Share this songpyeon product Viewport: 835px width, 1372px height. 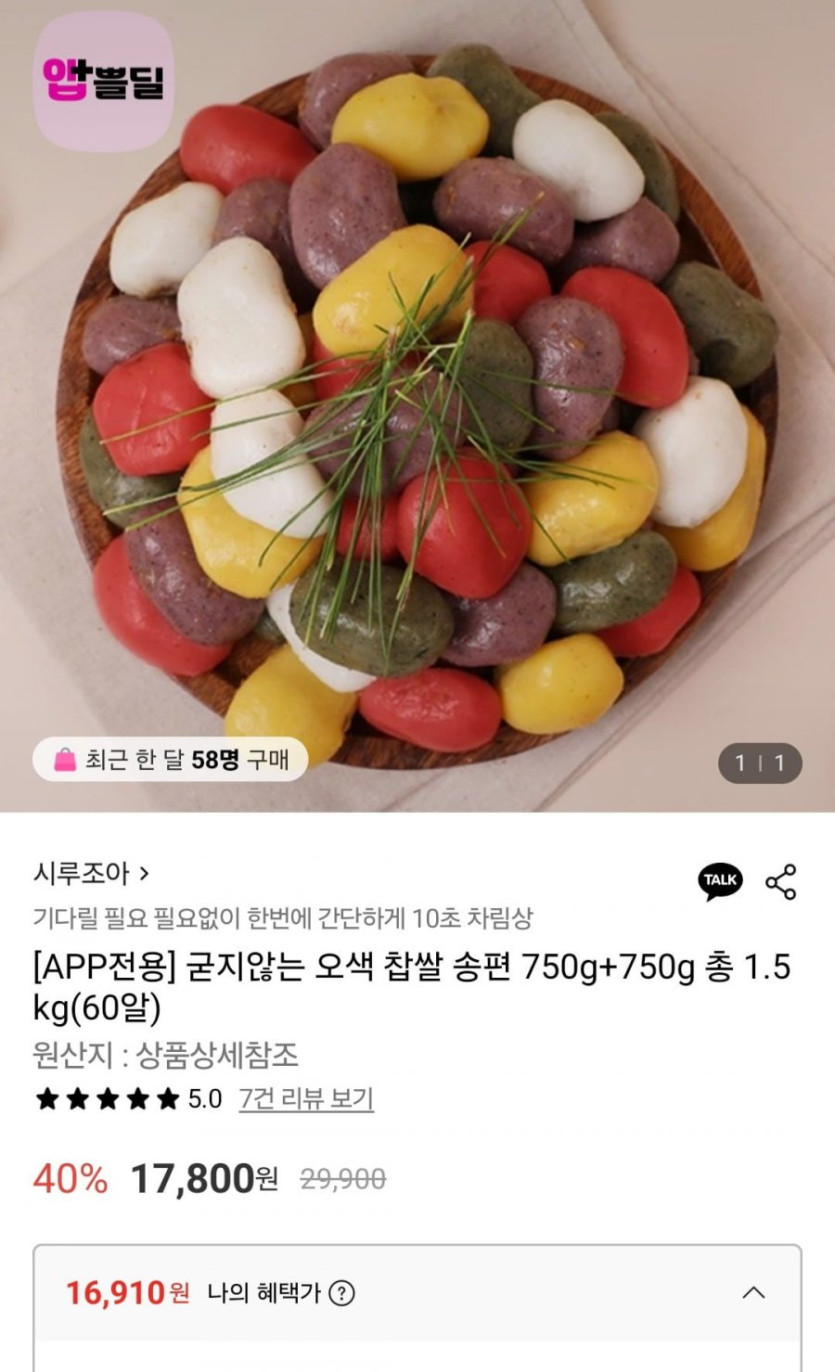point(781,882)
